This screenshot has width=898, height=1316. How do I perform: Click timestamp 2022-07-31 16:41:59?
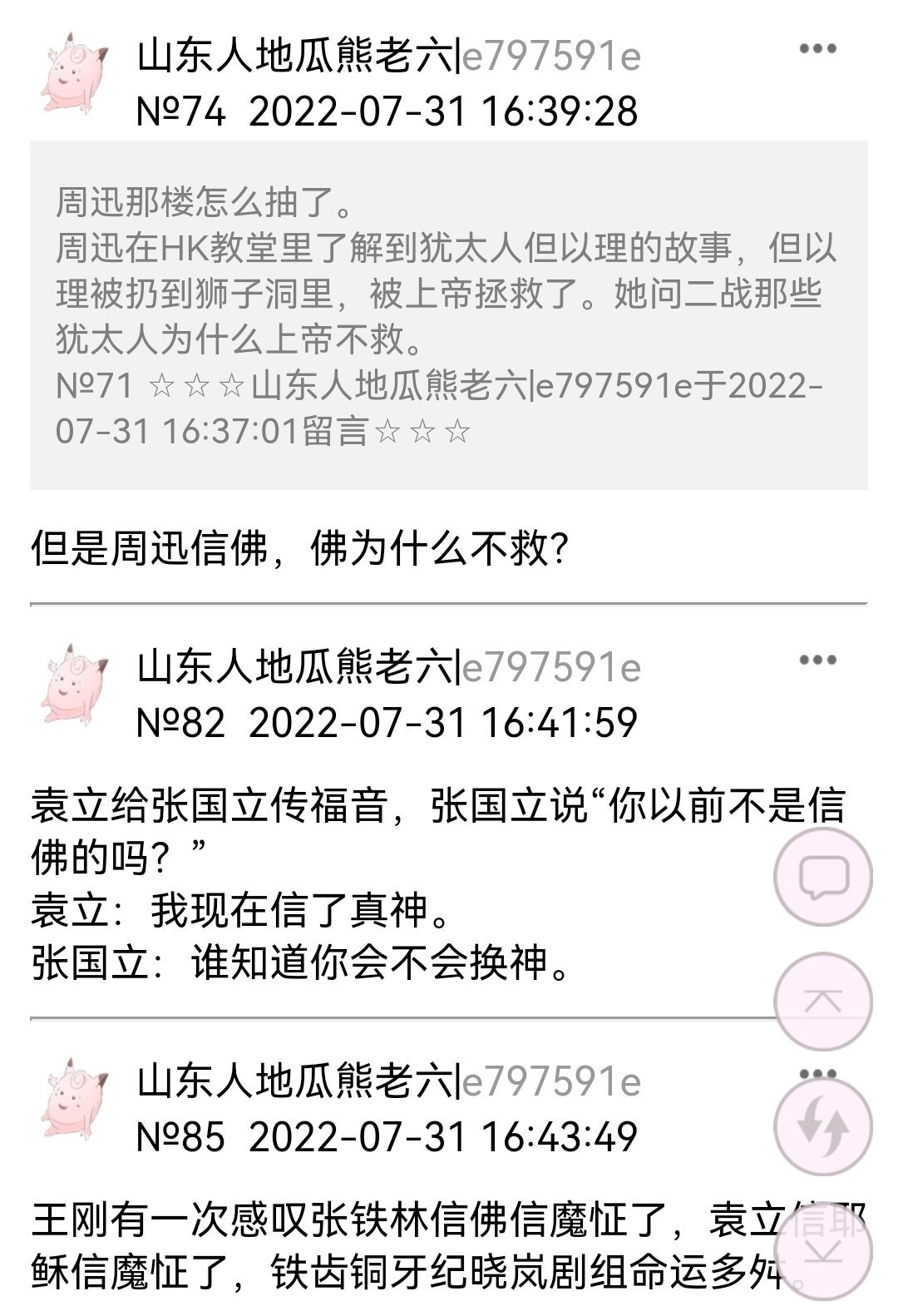coord(441,722)
